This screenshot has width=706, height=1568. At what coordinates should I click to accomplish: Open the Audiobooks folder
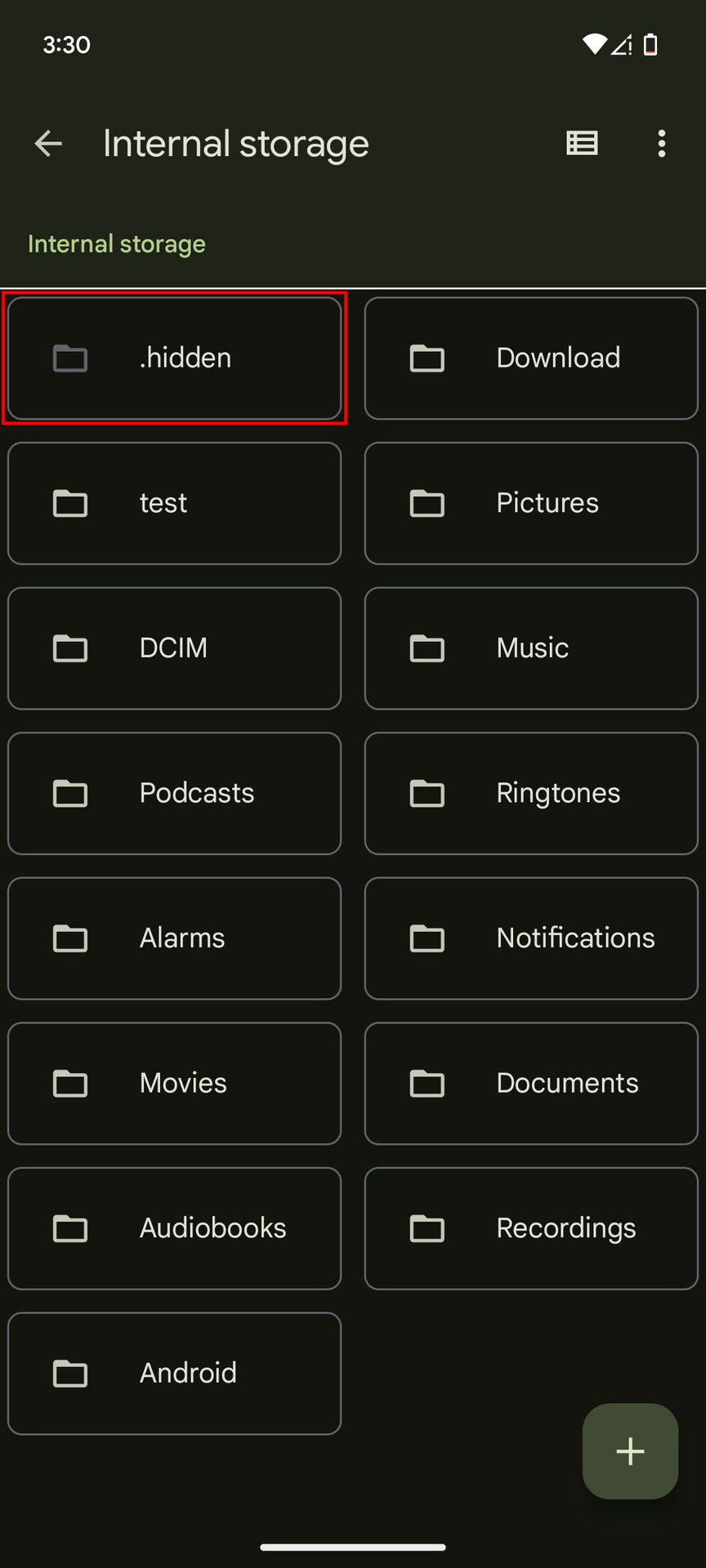coord(174,1228)
